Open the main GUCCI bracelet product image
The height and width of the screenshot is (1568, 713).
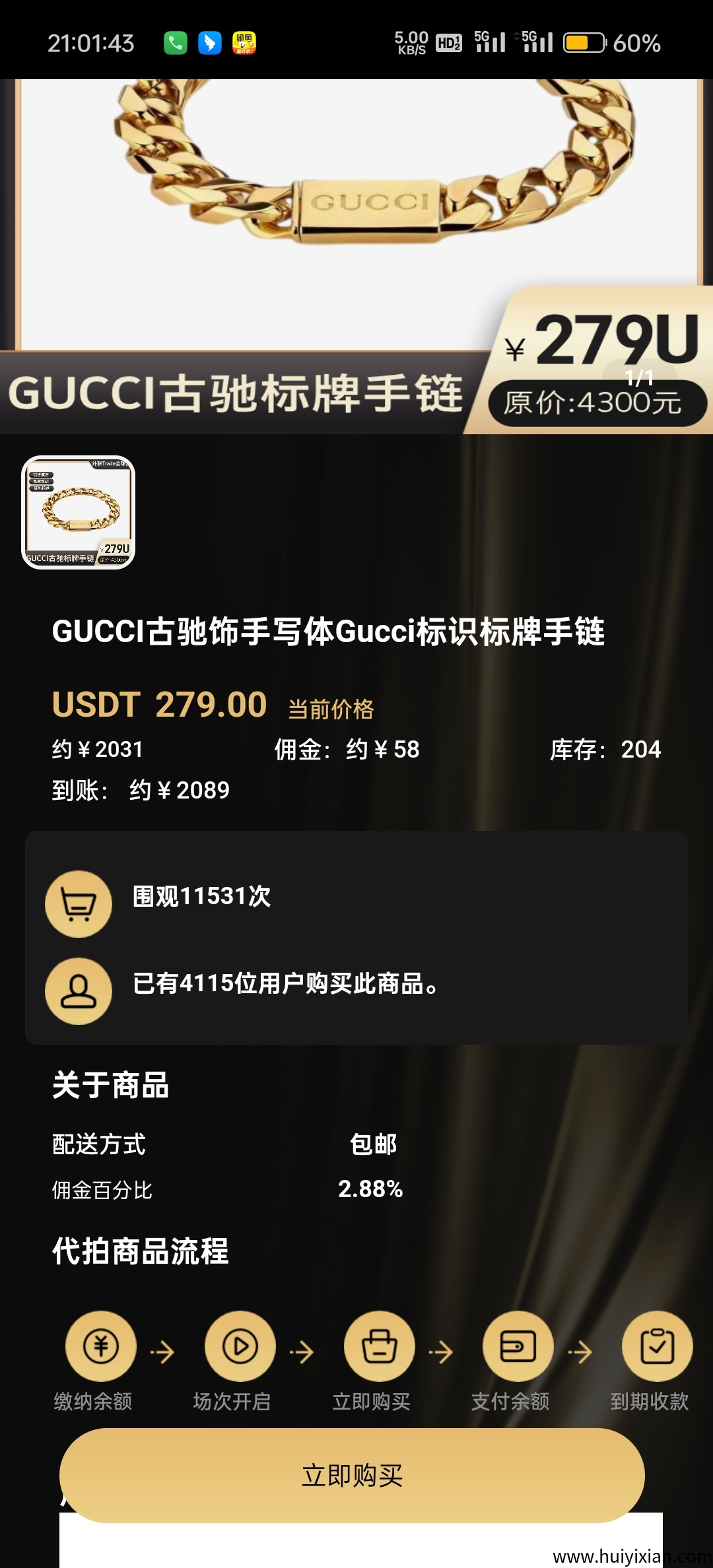[356, 218]
